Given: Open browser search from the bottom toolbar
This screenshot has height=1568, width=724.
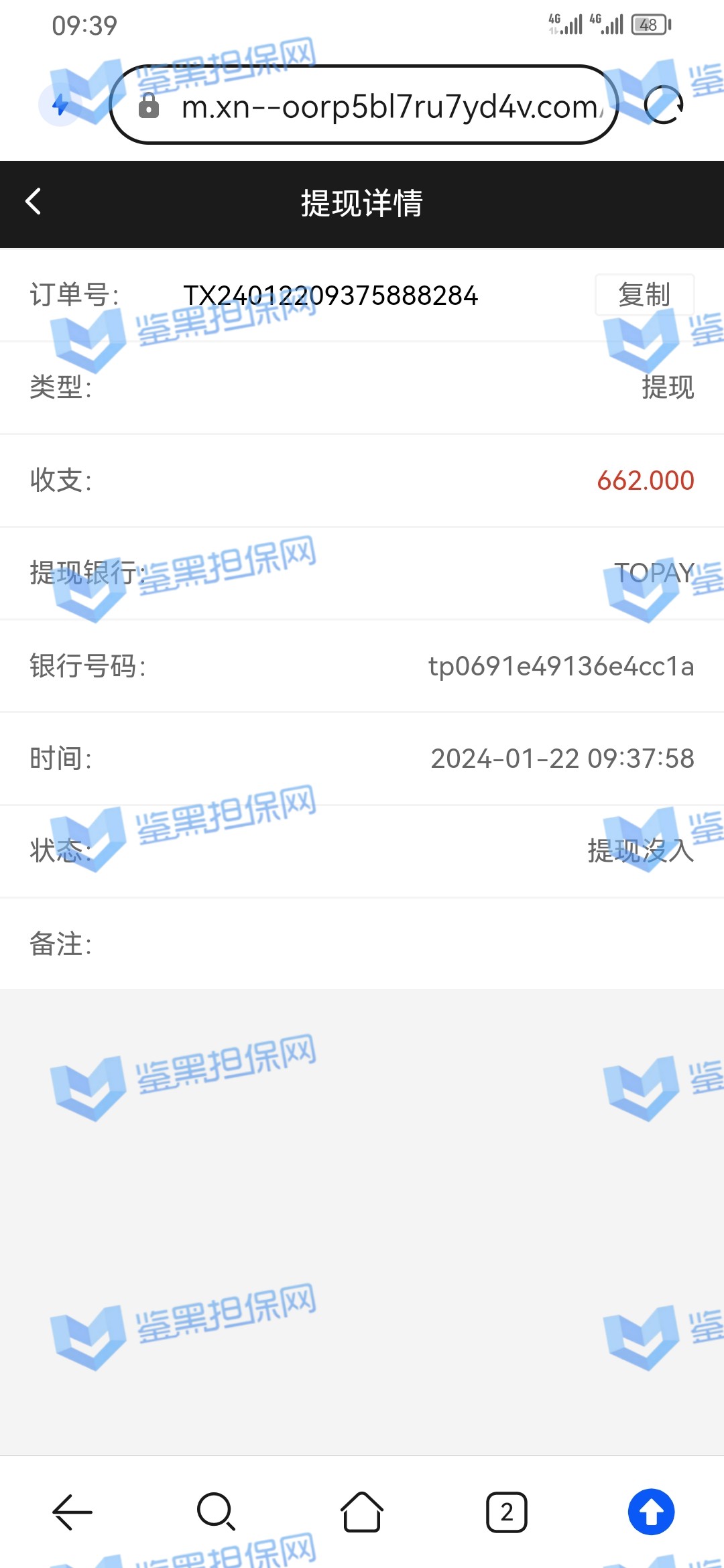Looking at the screenshot, I should point(216,1512).
